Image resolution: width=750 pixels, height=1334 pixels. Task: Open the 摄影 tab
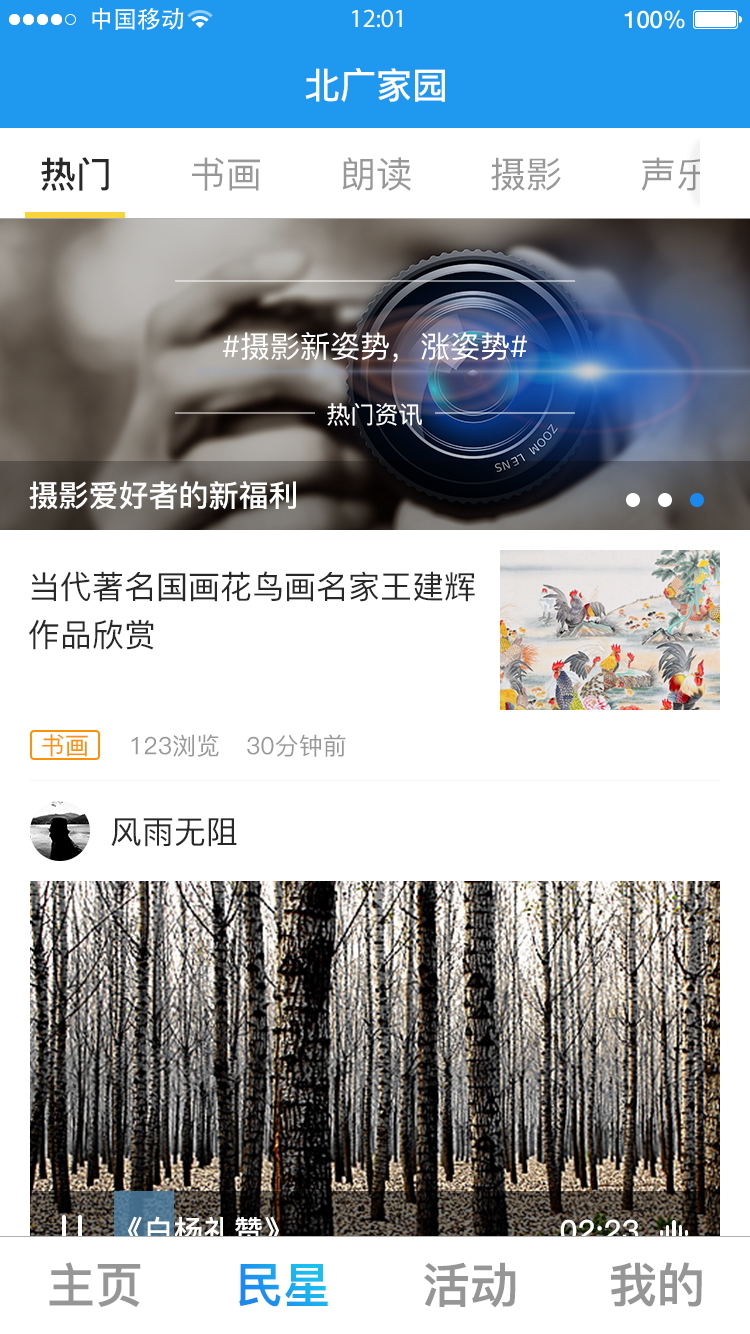(x=526, y=175)
